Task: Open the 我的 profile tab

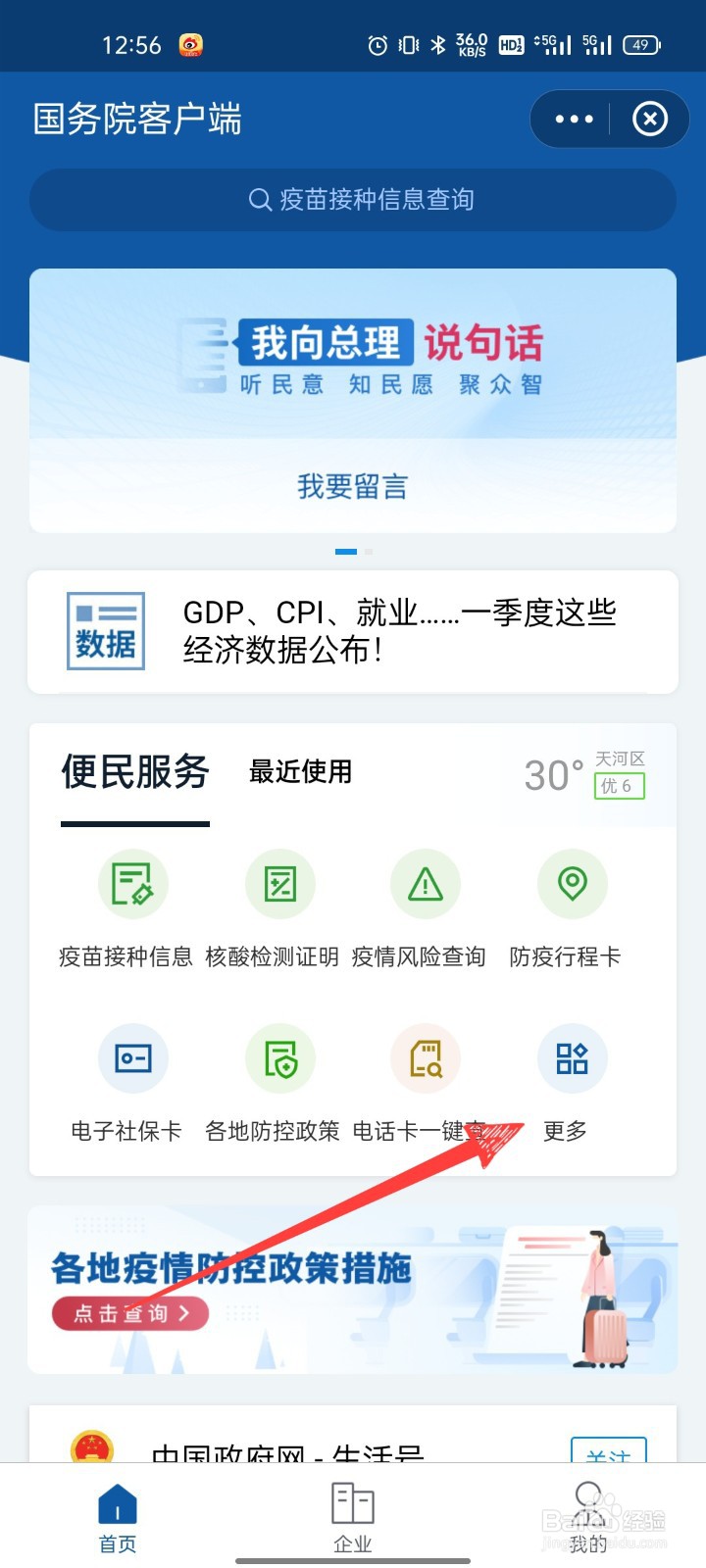Action: pyautogui.click(x=586, y=1514)
